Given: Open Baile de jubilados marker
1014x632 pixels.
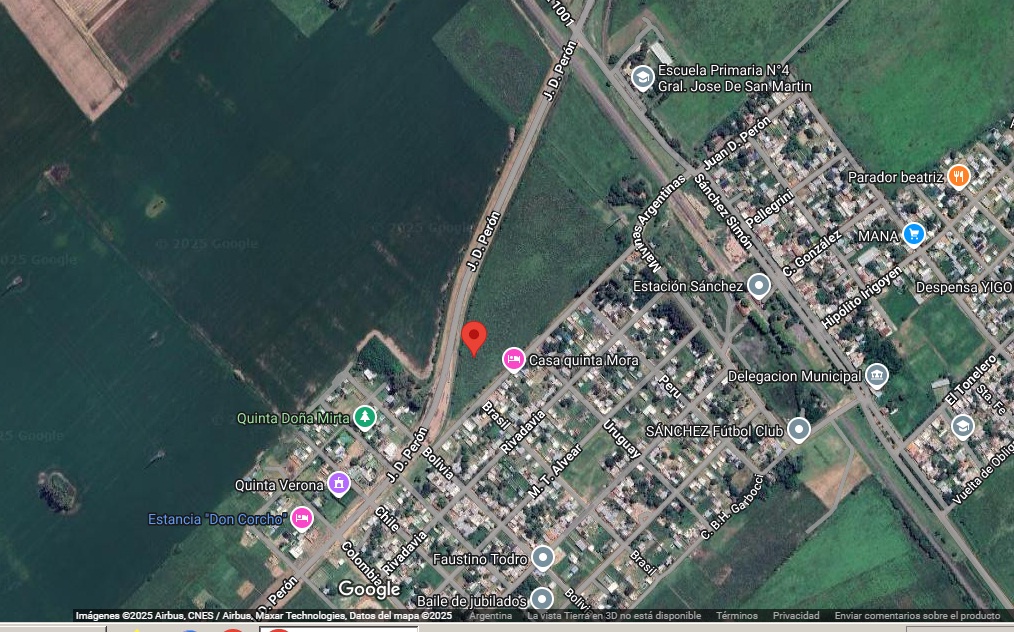Looking at the screenshot, I should [x=541, y=599].
